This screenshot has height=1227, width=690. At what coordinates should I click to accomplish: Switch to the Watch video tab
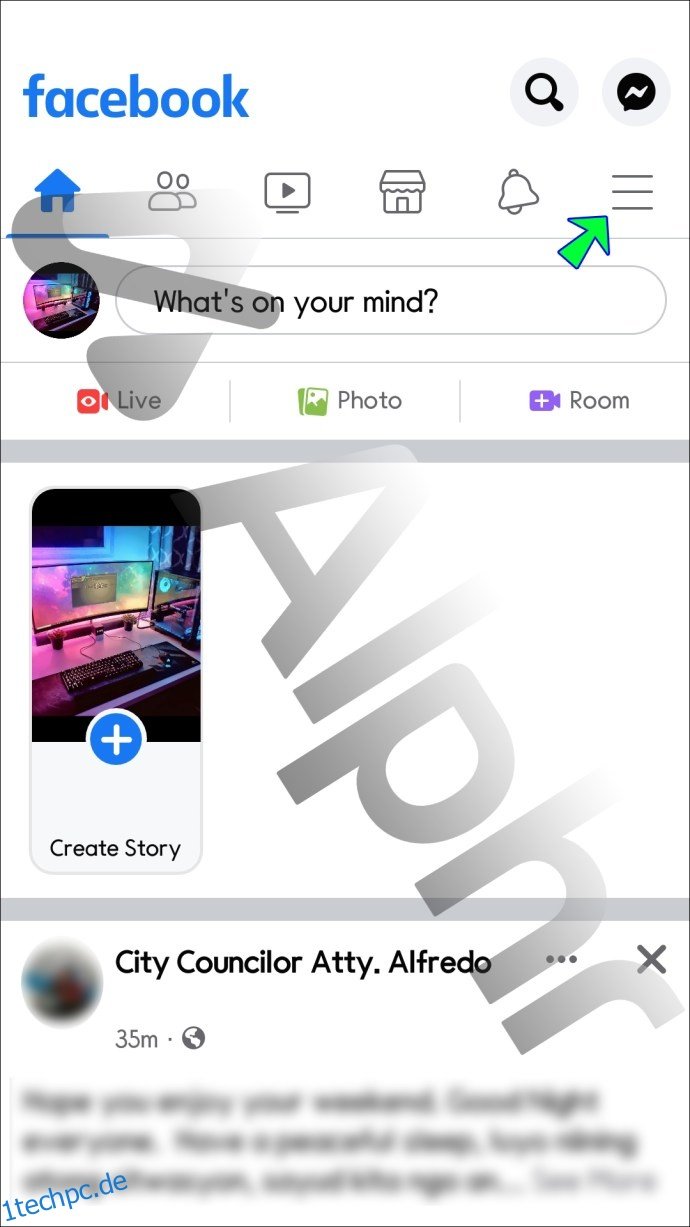(287, 190)
